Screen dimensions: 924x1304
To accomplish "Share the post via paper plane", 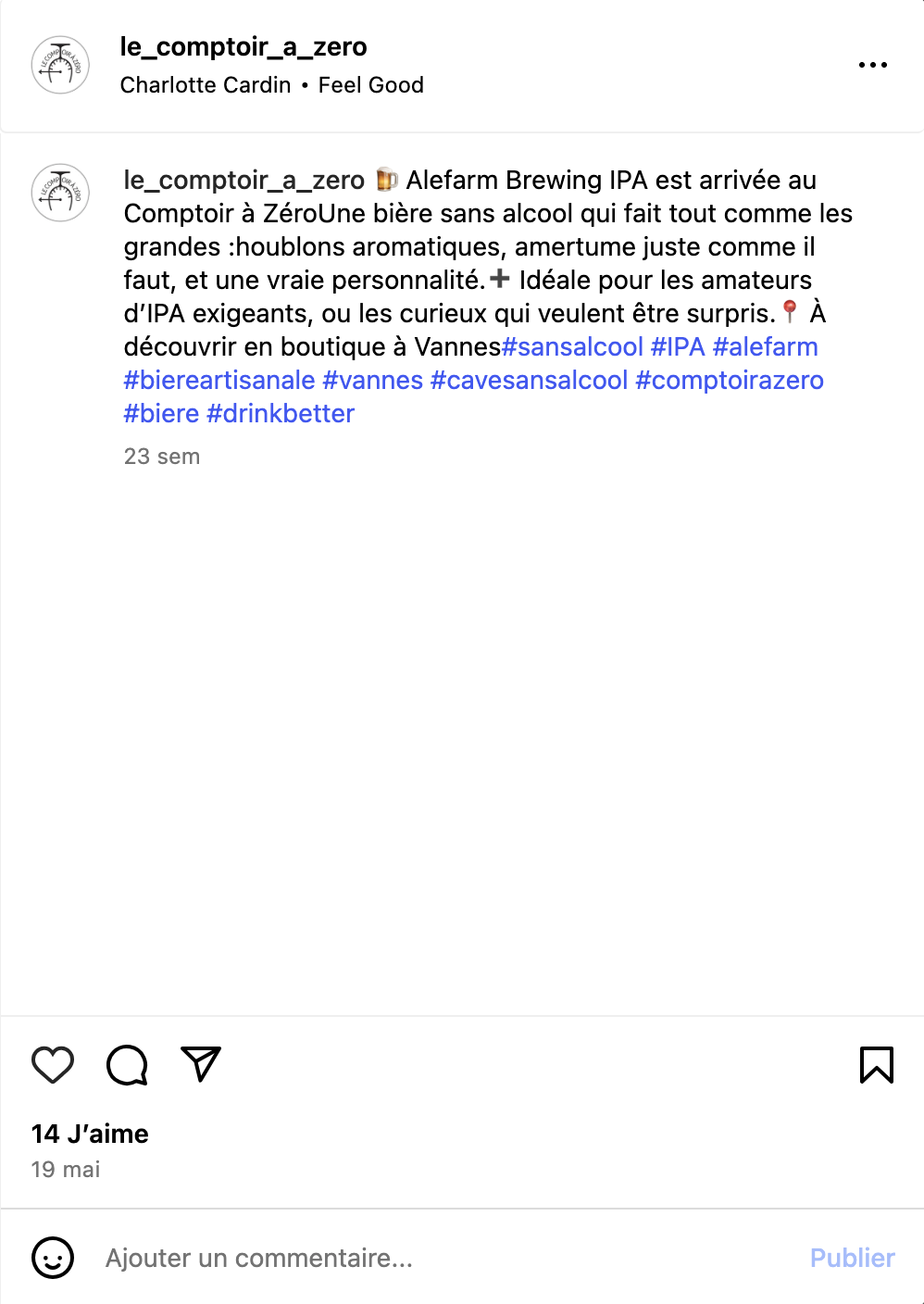I will tap(201, 1065).
